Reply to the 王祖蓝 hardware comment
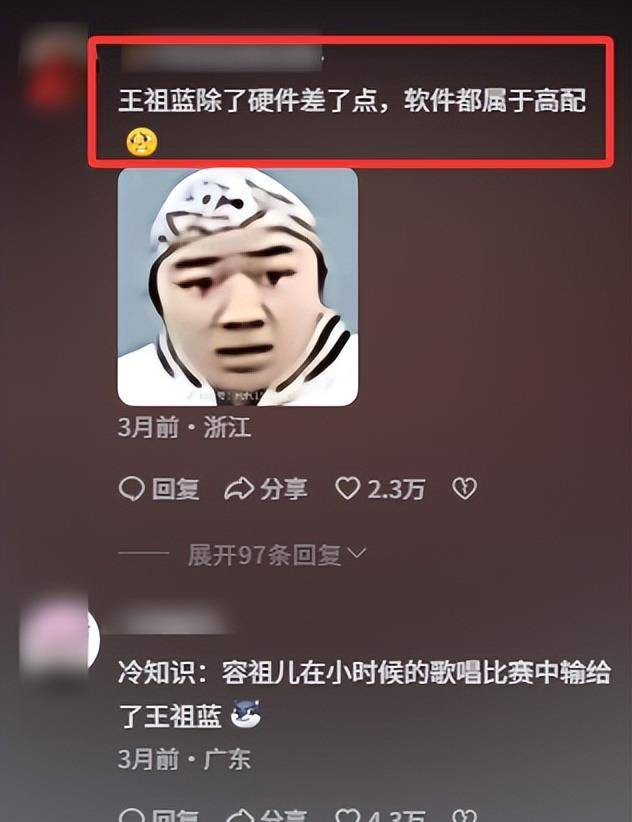This screenshot has width=632, height=822. (x=159, y=489)
